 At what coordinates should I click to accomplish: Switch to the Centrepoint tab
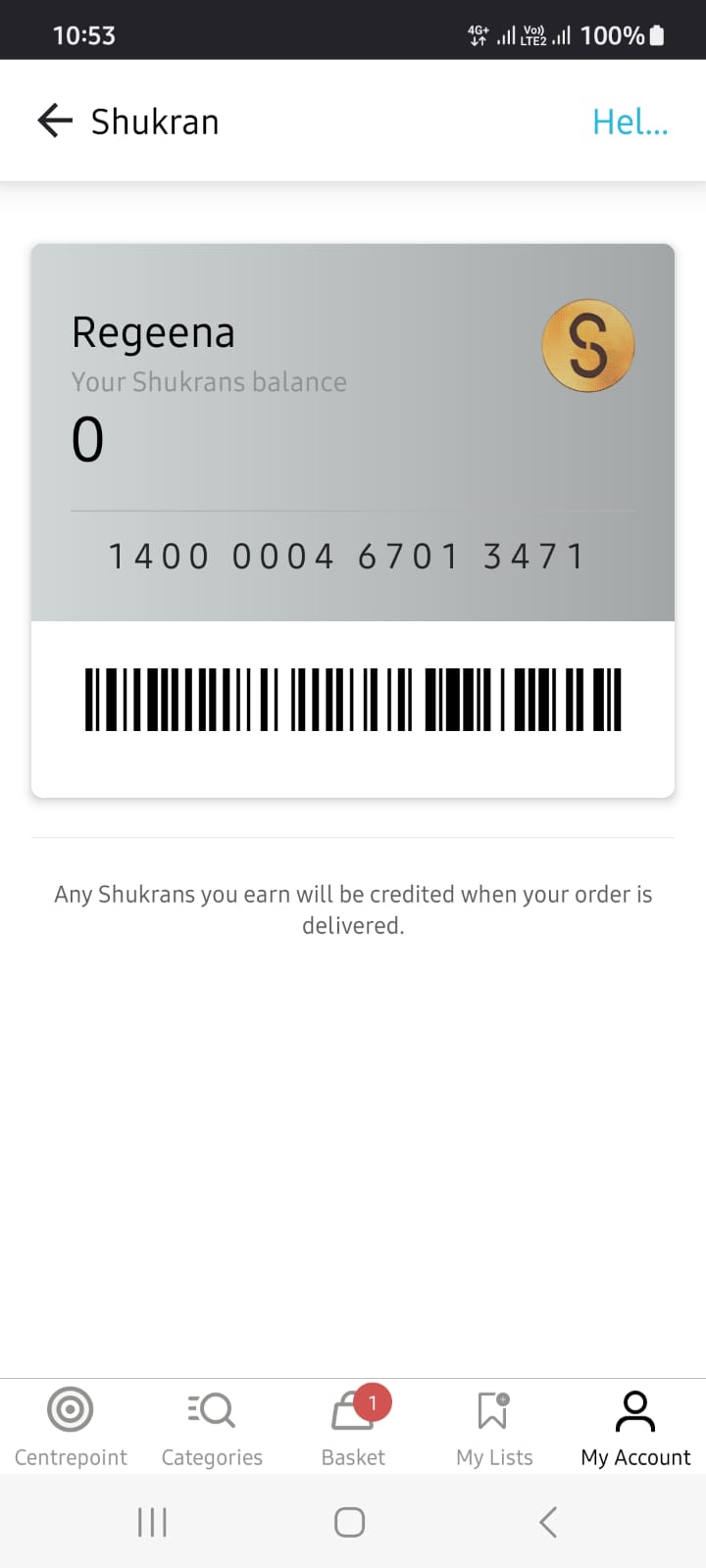click(71, 1426)
